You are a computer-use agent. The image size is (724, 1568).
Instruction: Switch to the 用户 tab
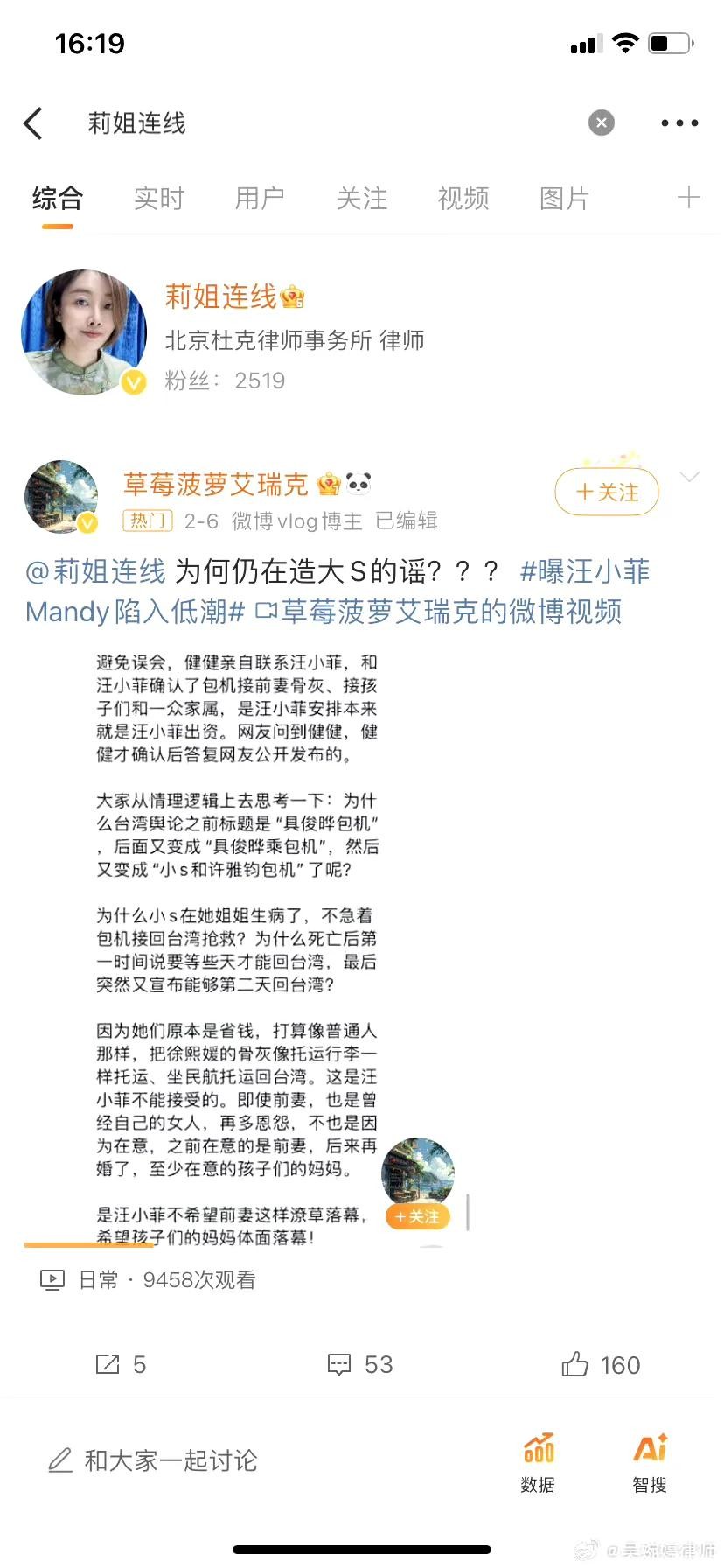tap(260, 199)
